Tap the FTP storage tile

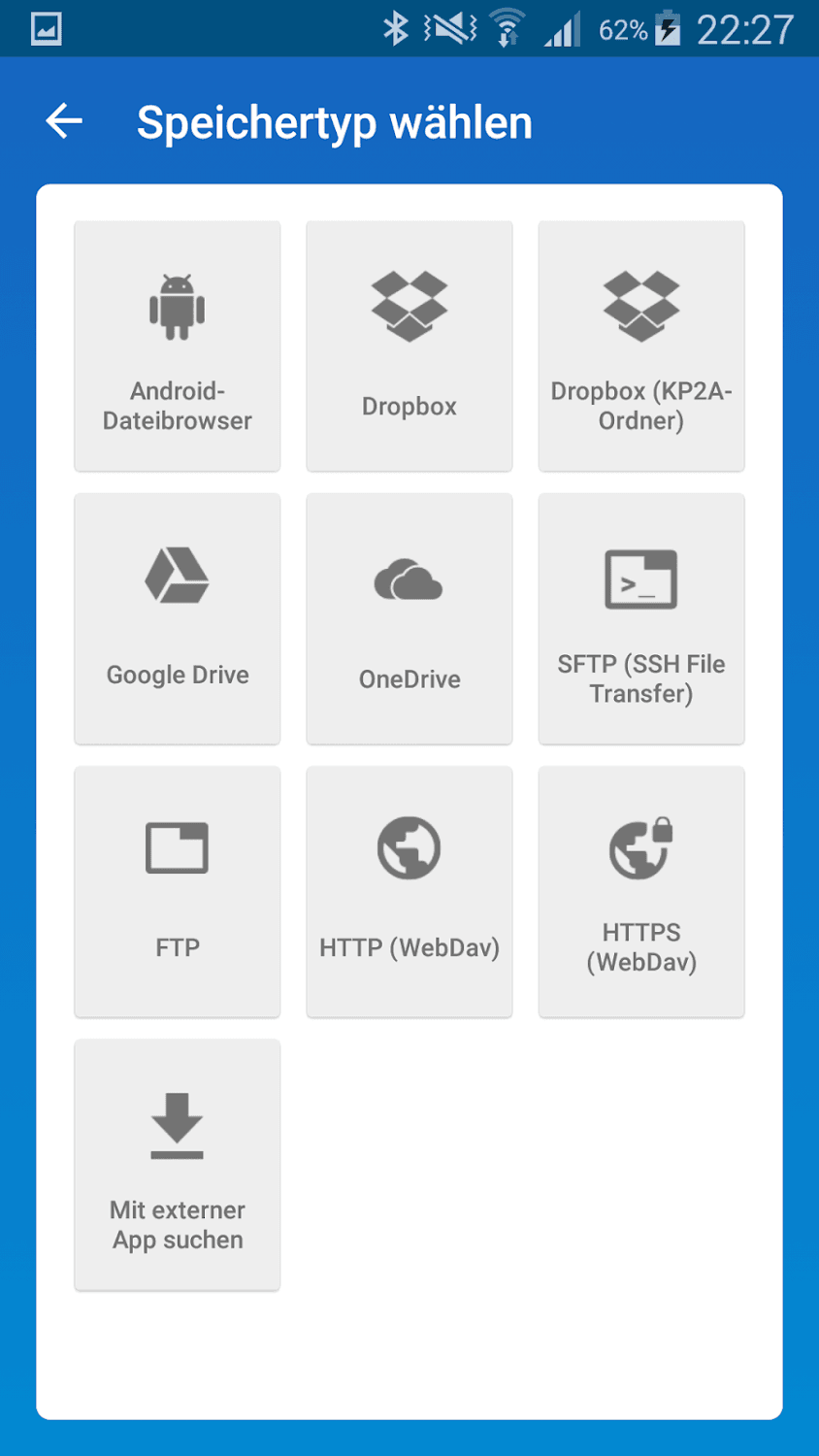click(178, 892)
